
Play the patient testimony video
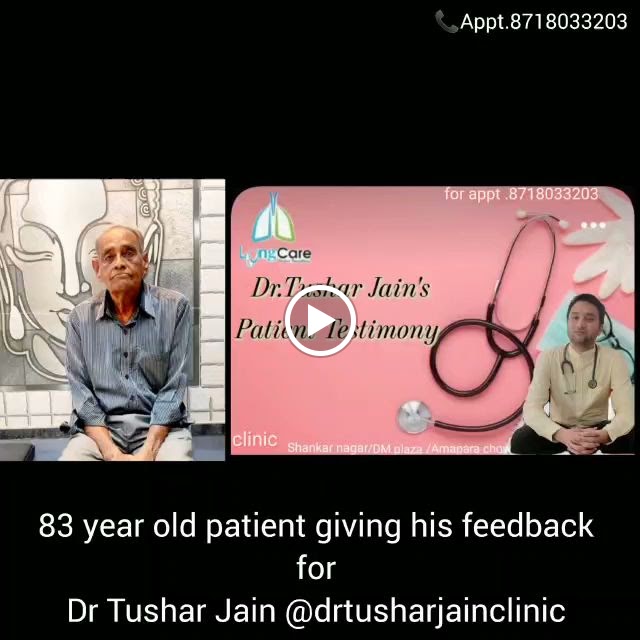click(320, 320)
